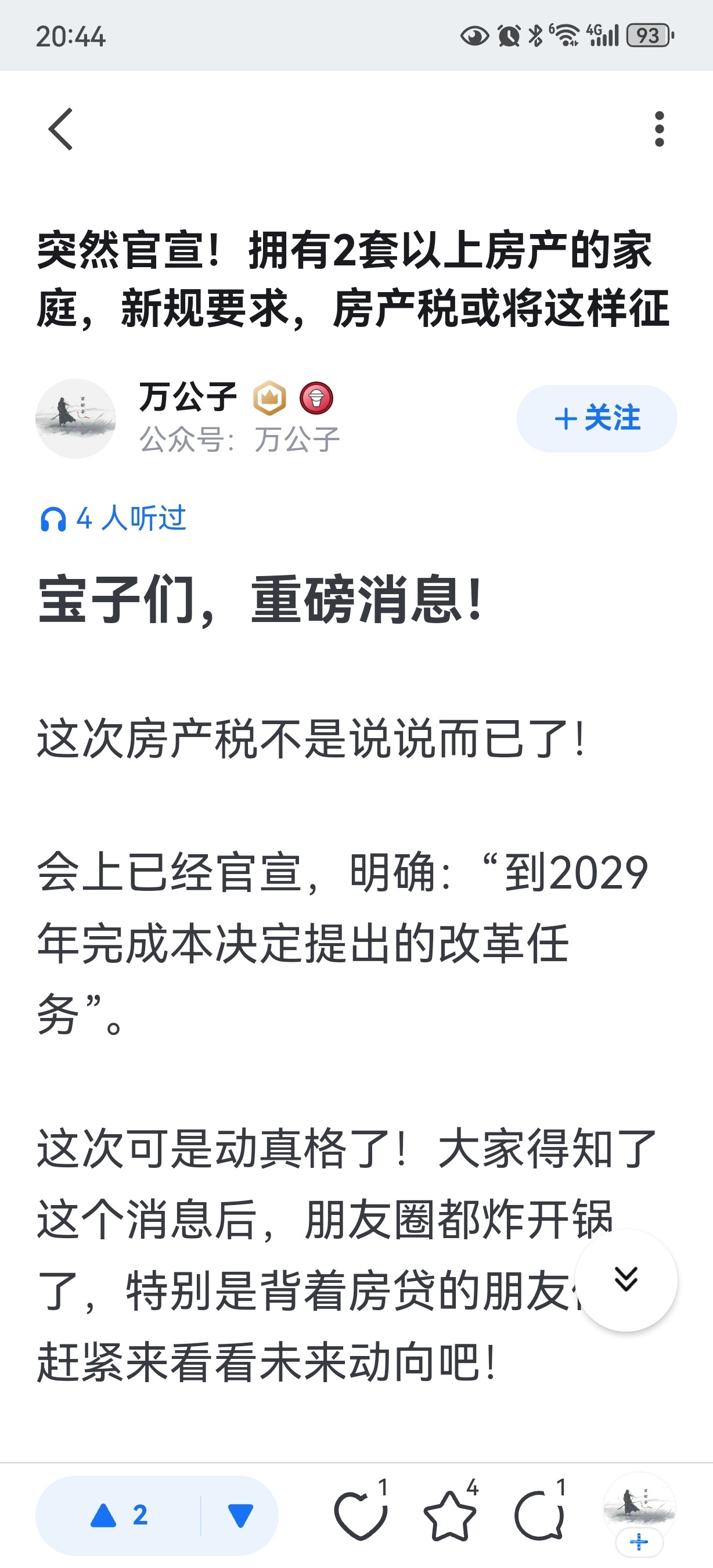Open the three-dot overflow menu

pyautogui.click(x=659, y=129)
